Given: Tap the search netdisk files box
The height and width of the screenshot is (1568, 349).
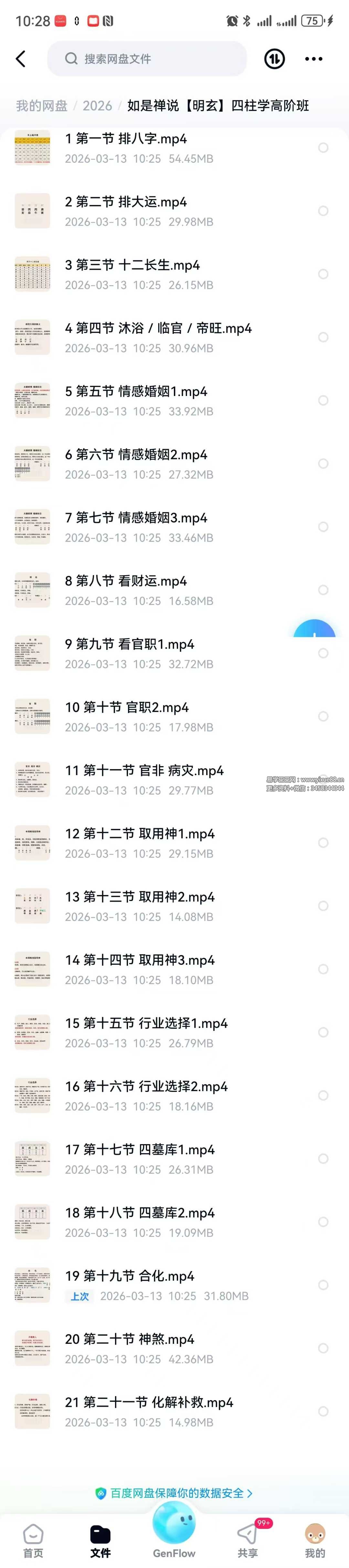Looking at the screenshot, I should click(147, 59).
